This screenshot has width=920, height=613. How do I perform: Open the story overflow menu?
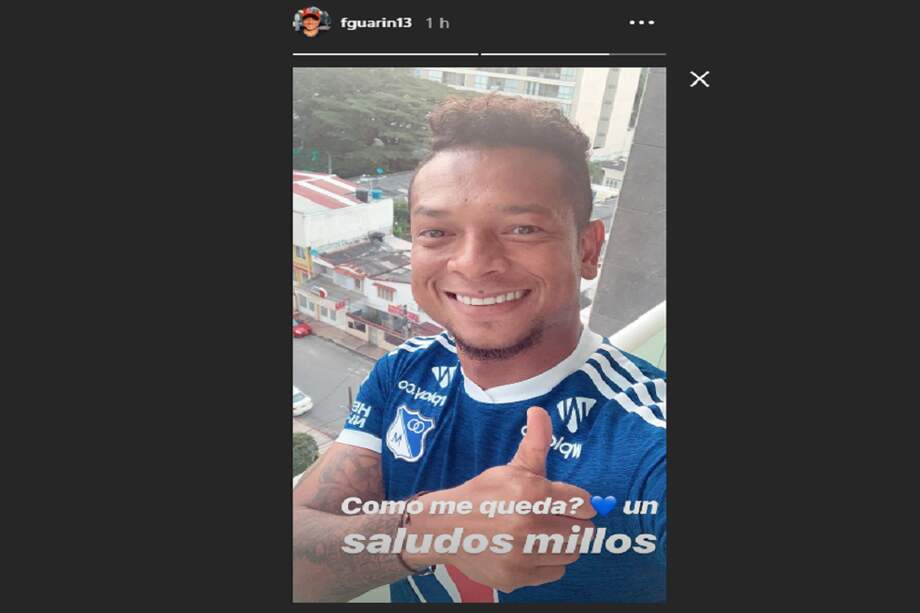point(641,22)
